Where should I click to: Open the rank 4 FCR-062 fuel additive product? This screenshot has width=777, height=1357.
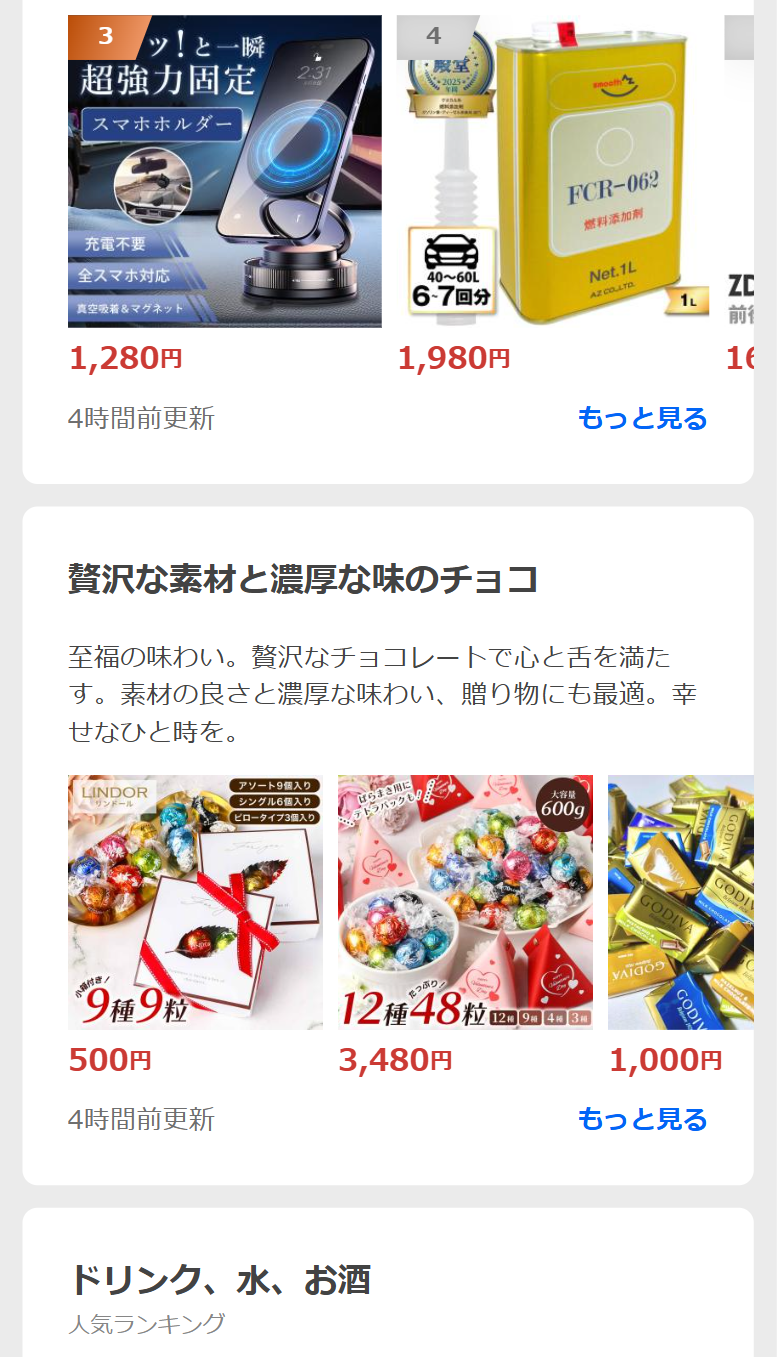click(553, 172)
